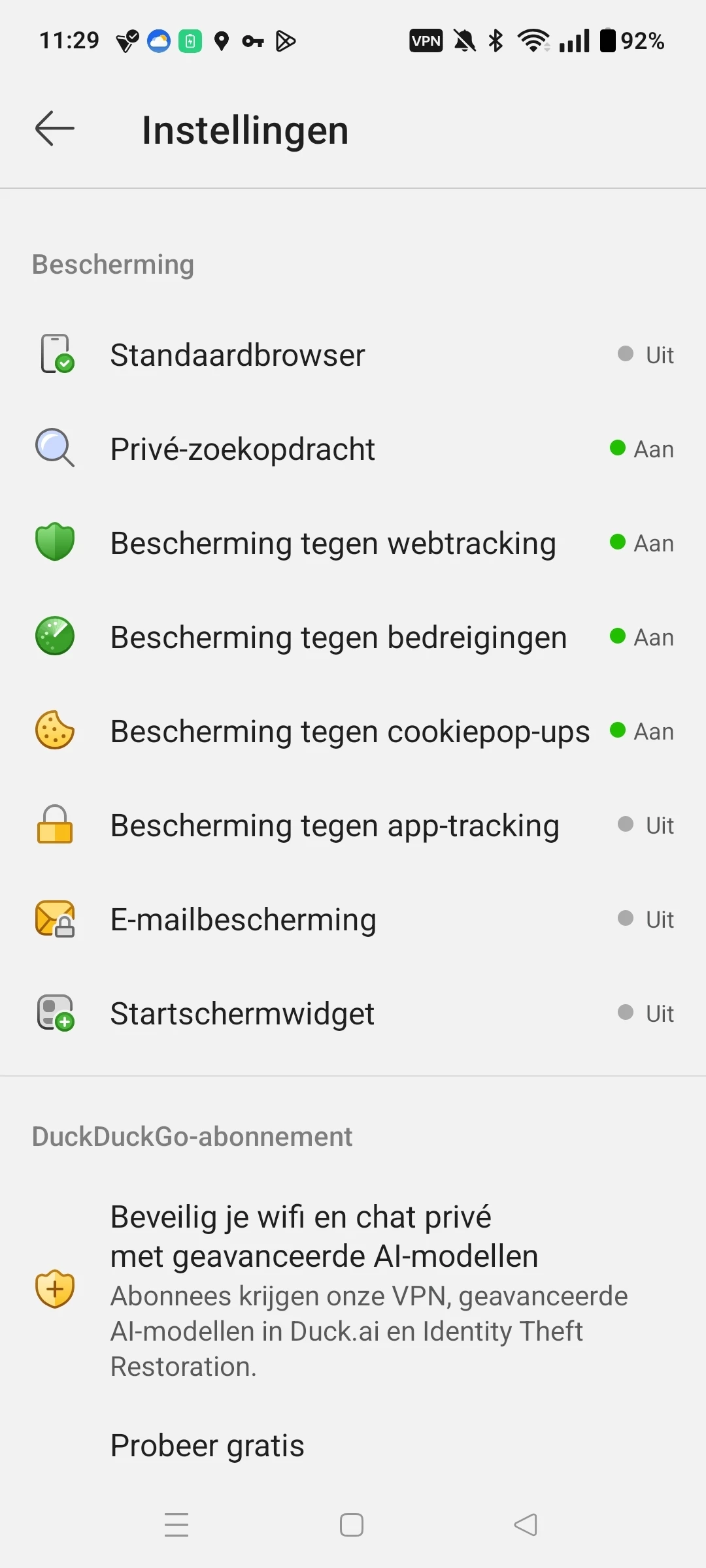Select Probeer gratis
The image size is (706, 1568).
[208, 1445]
